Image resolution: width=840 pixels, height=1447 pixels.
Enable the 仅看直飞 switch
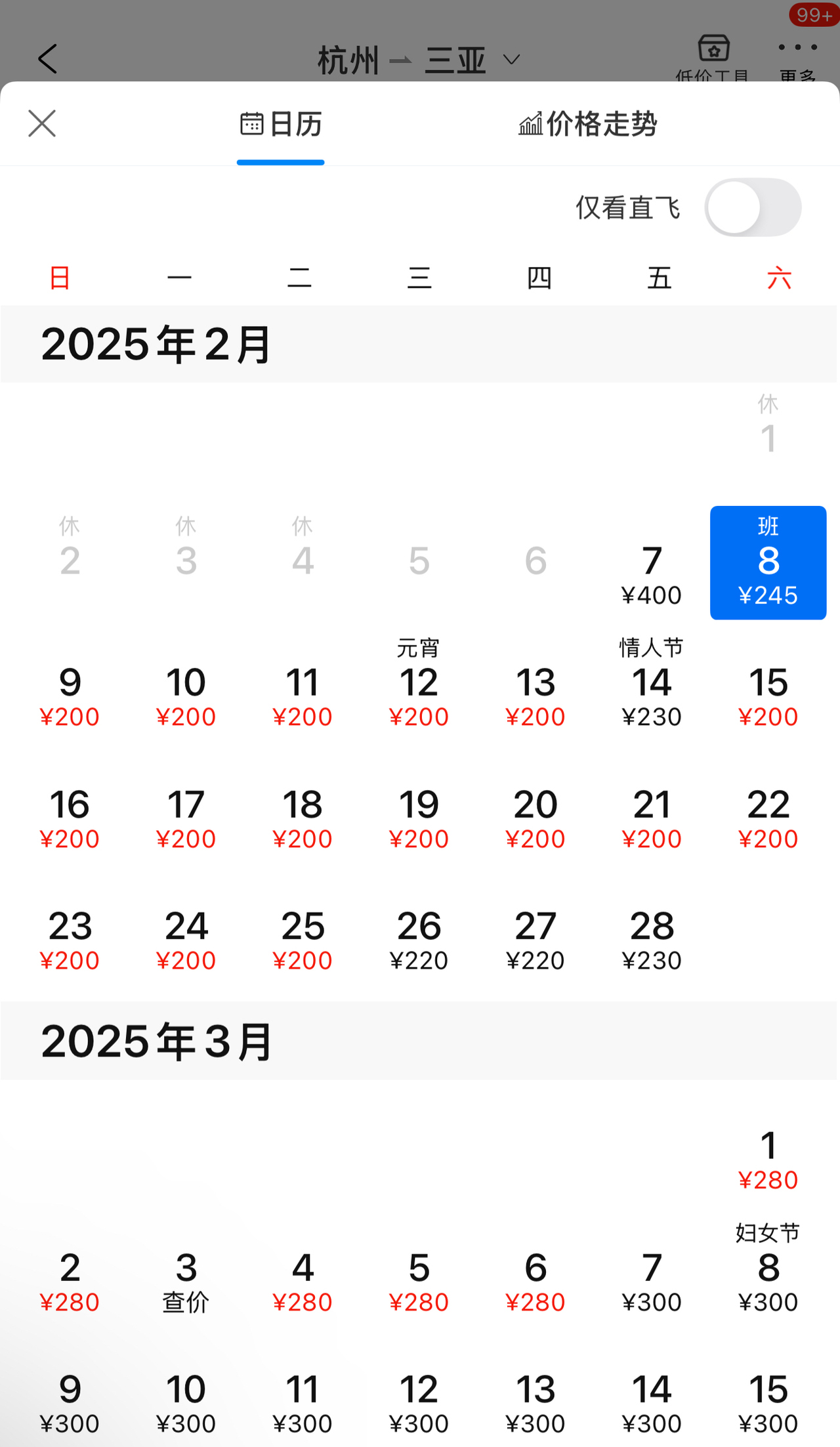pyautogui.click(x=753, y=207)
